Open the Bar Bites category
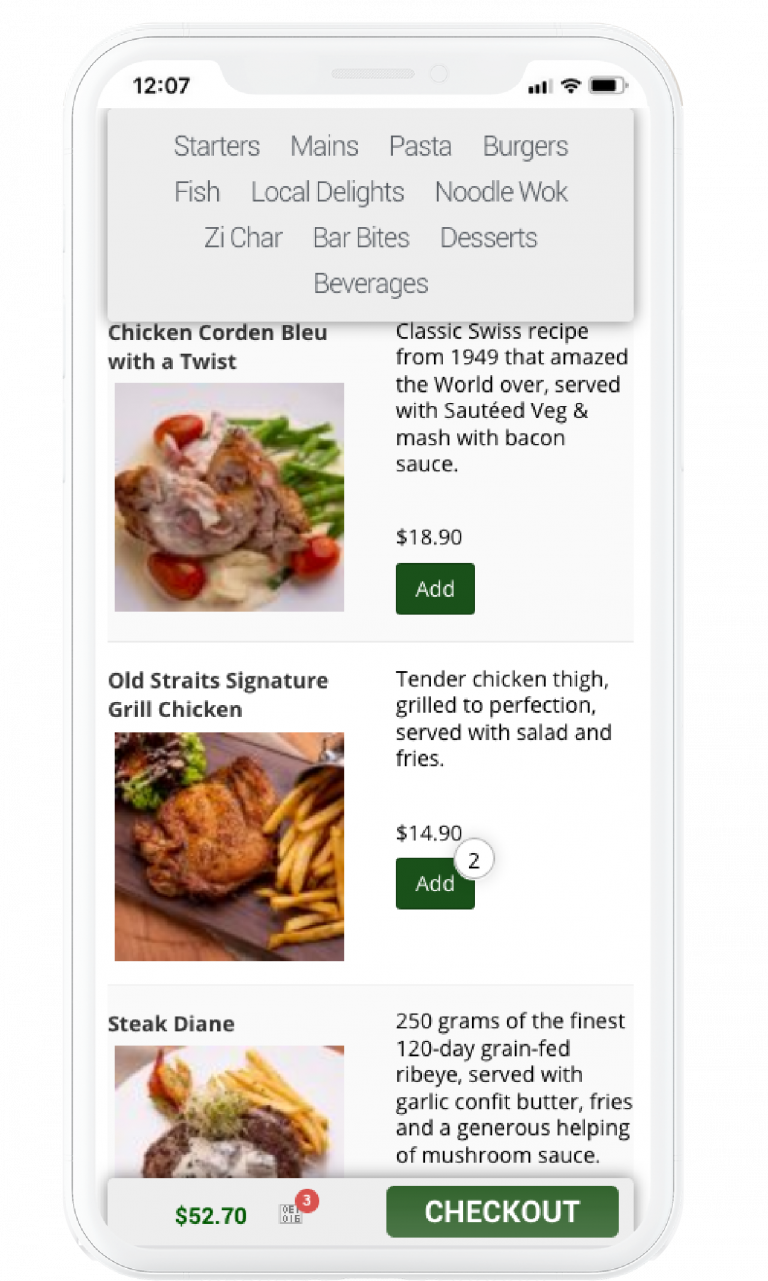 [x=361, y=238]
